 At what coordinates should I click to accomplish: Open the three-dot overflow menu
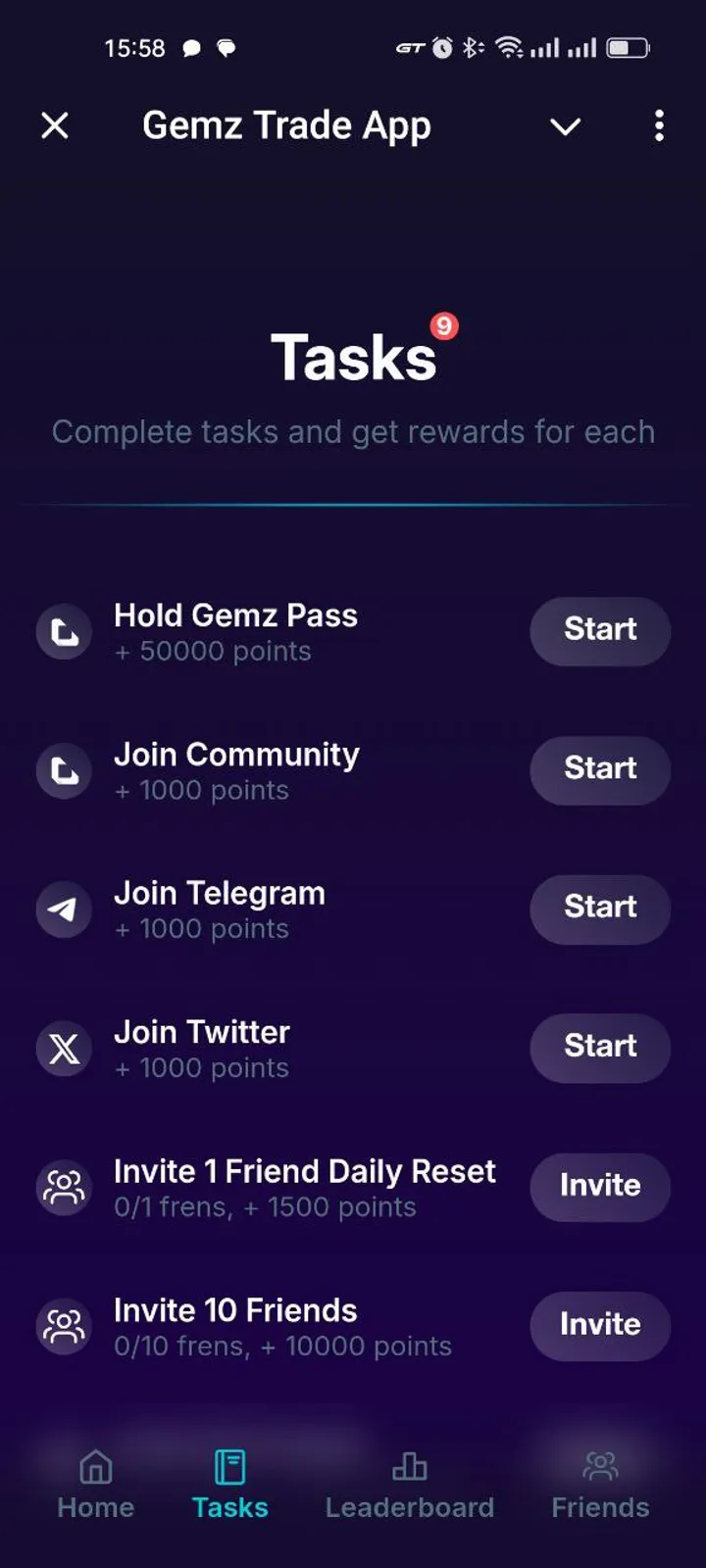pyautogui.click(x=659, y=126)
